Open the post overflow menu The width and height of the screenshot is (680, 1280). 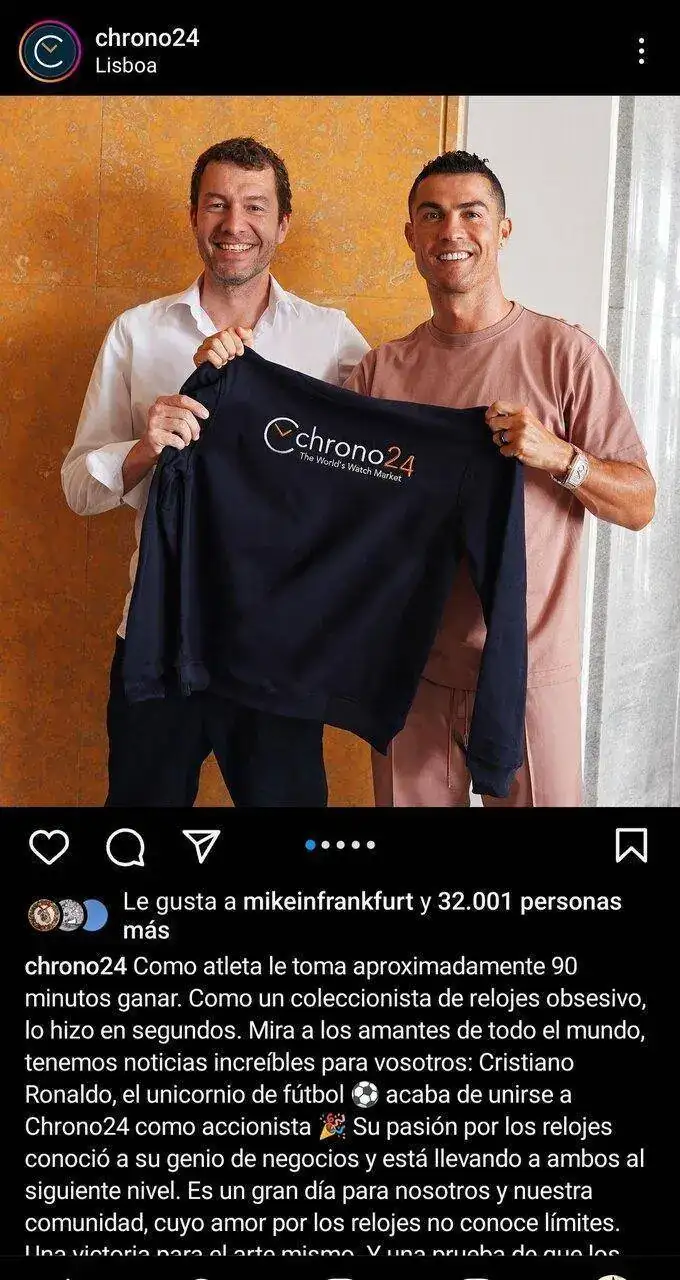tap(641, 51)
